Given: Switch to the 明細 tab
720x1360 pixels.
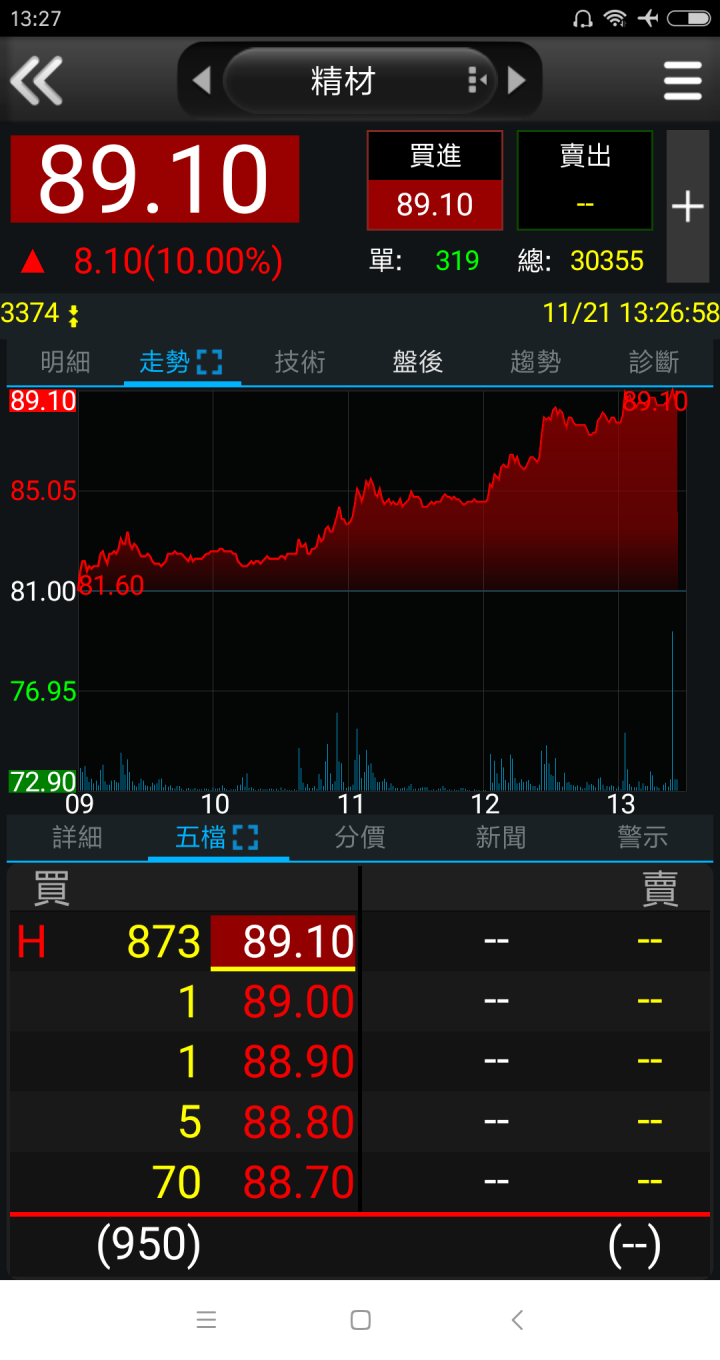Looking at the screenshot, I should tap(65, 362).
